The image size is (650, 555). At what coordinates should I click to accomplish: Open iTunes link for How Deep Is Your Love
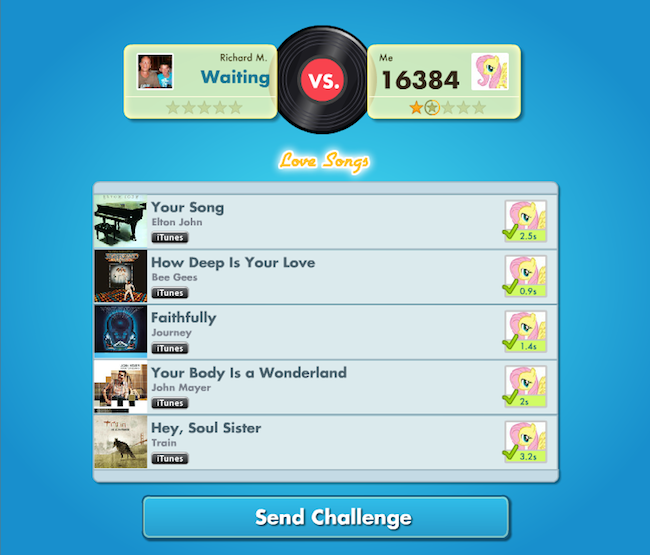(x=170, y=293)
